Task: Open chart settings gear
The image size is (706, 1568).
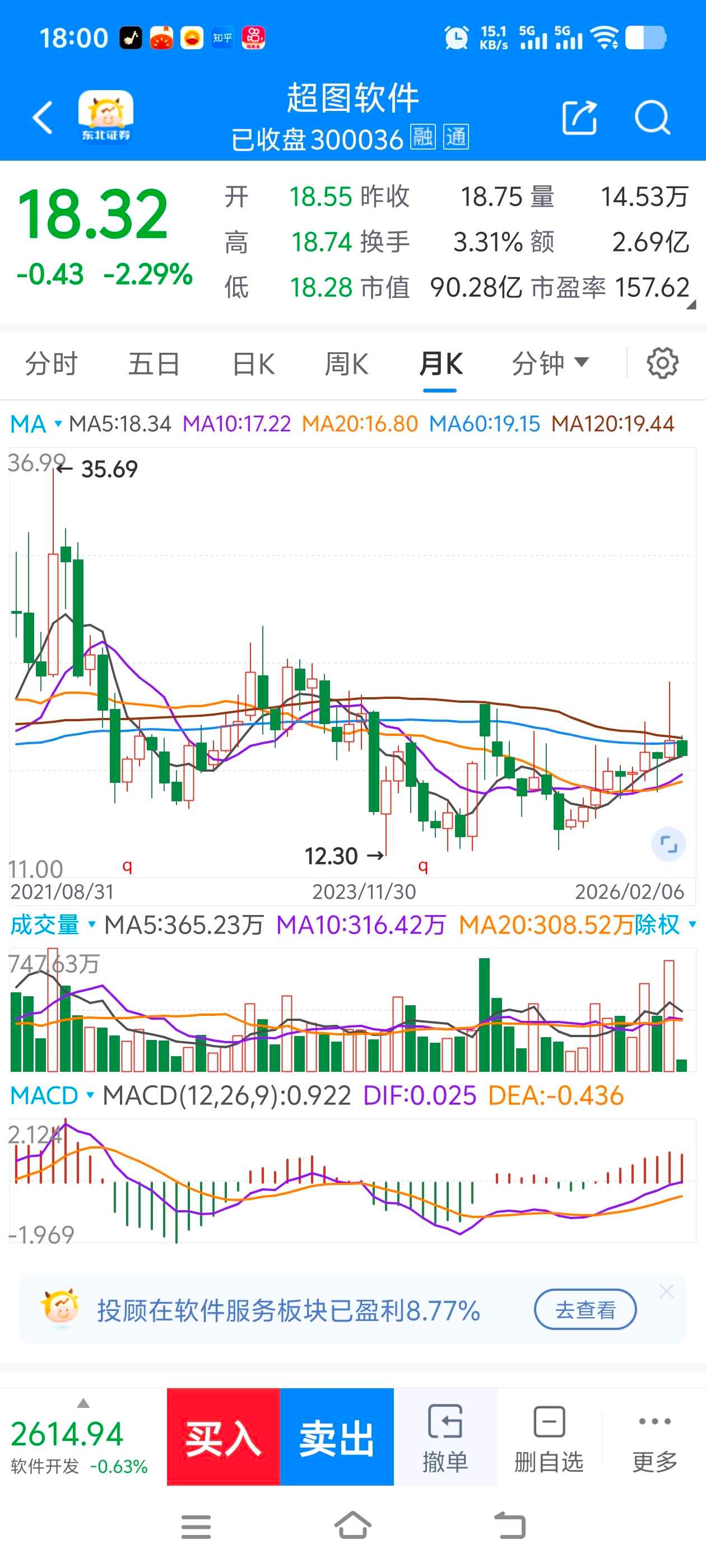Action: pos(662,363)
